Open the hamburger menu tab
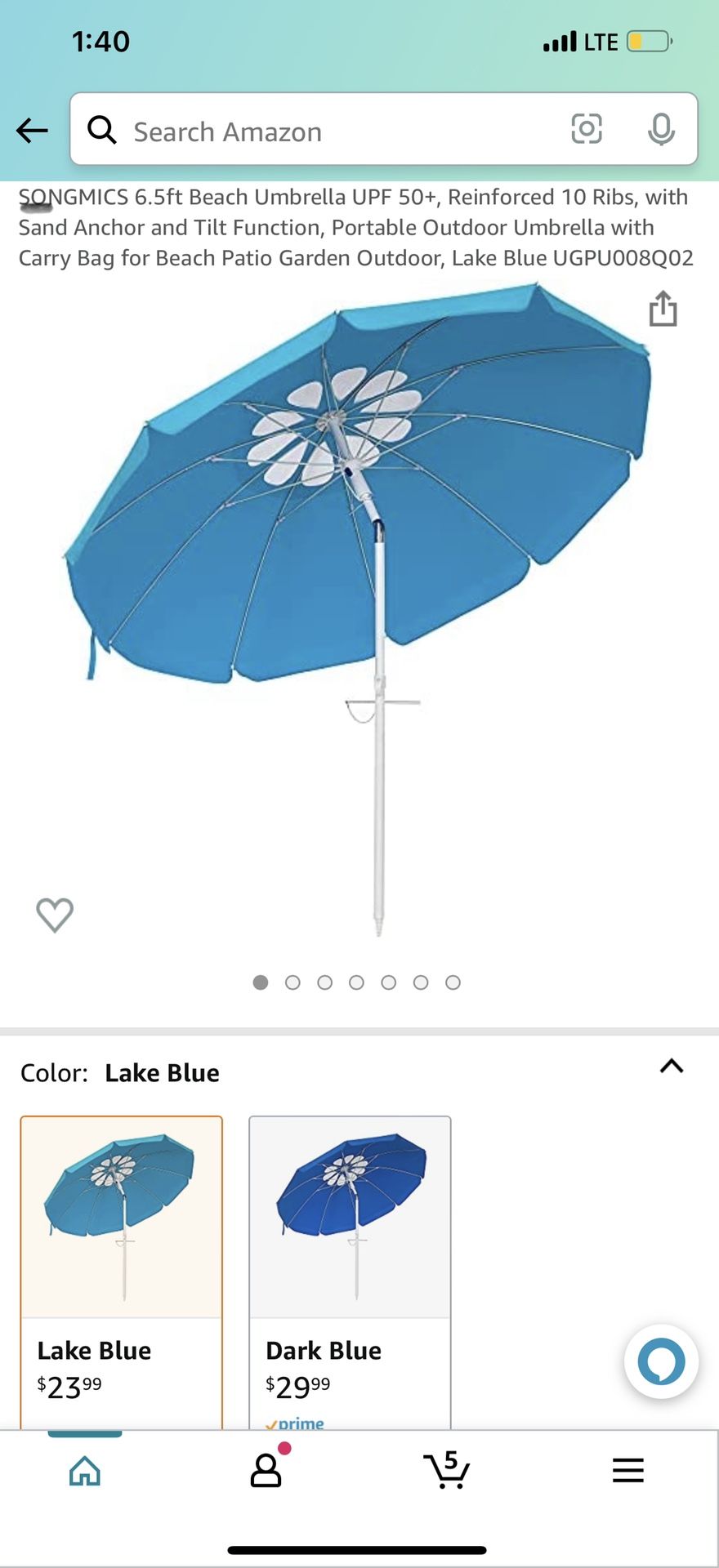The width and height of the screenshot is (719, 1568). pyautogui.click(x=627, y=1470)
